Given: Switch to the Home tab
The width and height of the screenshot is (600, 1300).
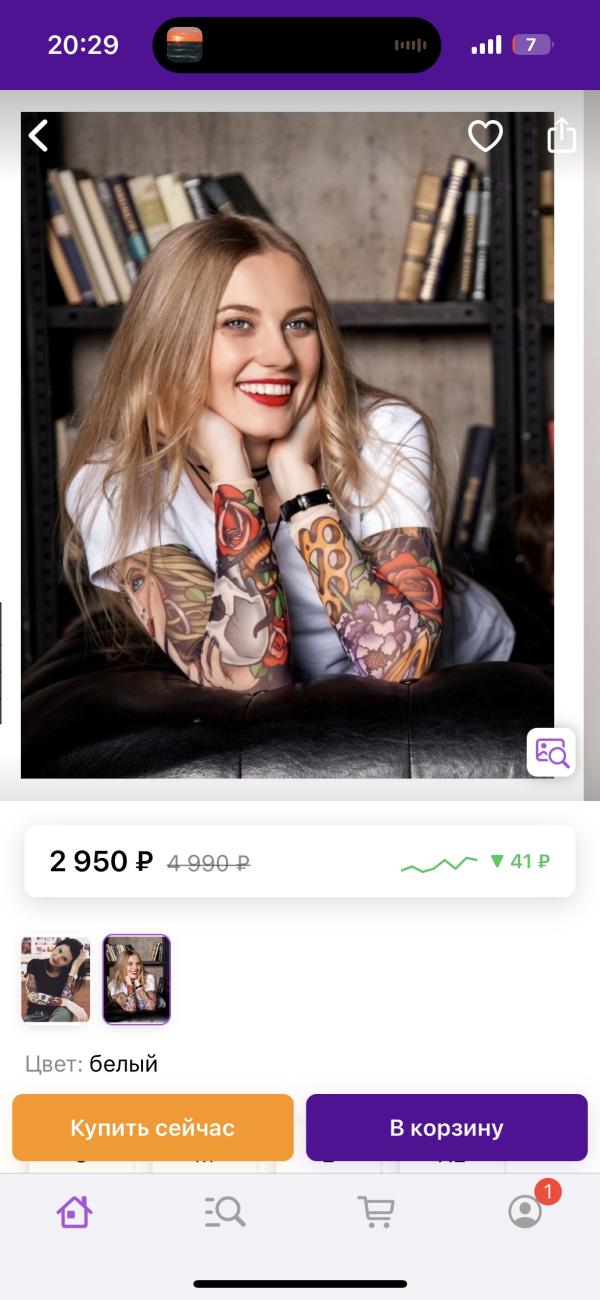Looking at the screenshot, I should click(x=74, y=1212).
